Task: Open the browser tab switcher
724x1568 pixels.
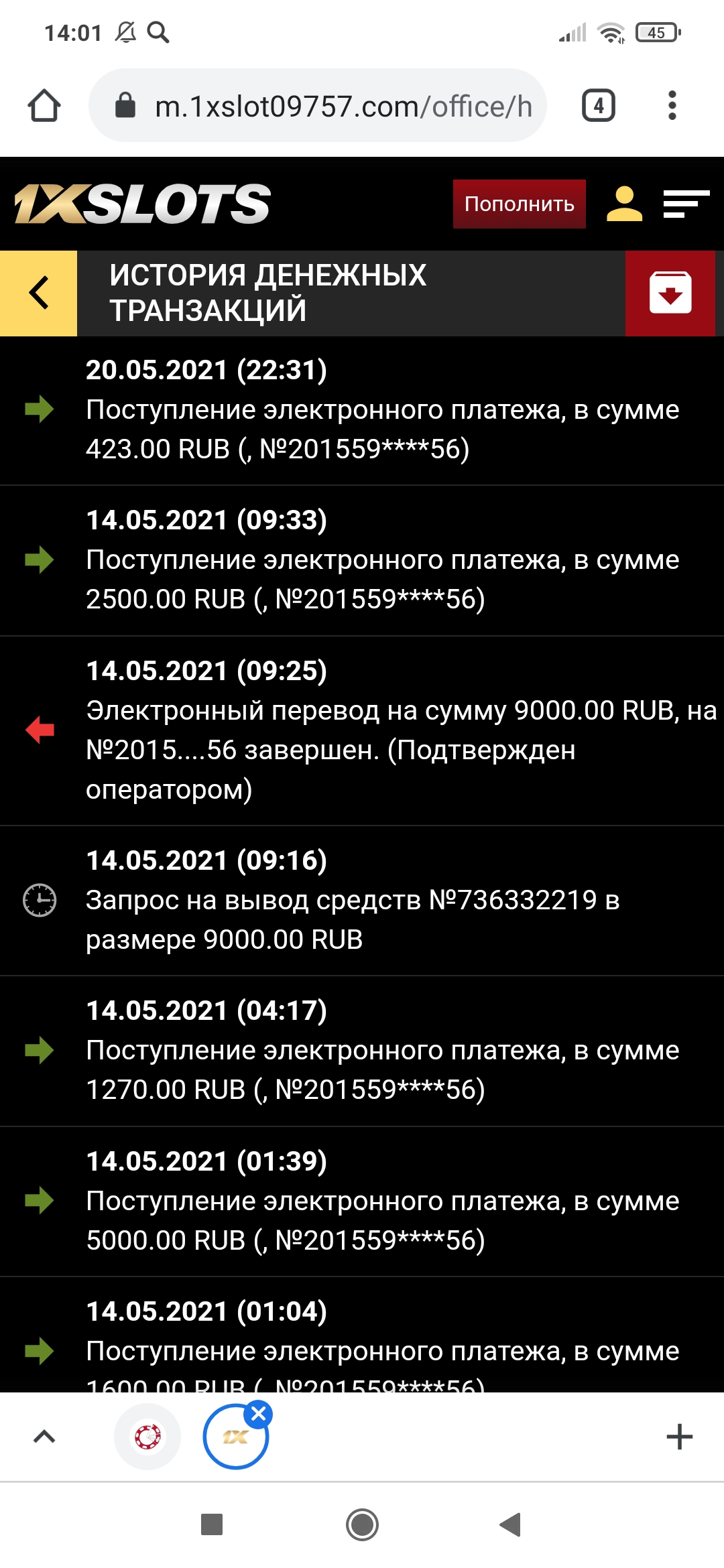Action: (598, 106)
